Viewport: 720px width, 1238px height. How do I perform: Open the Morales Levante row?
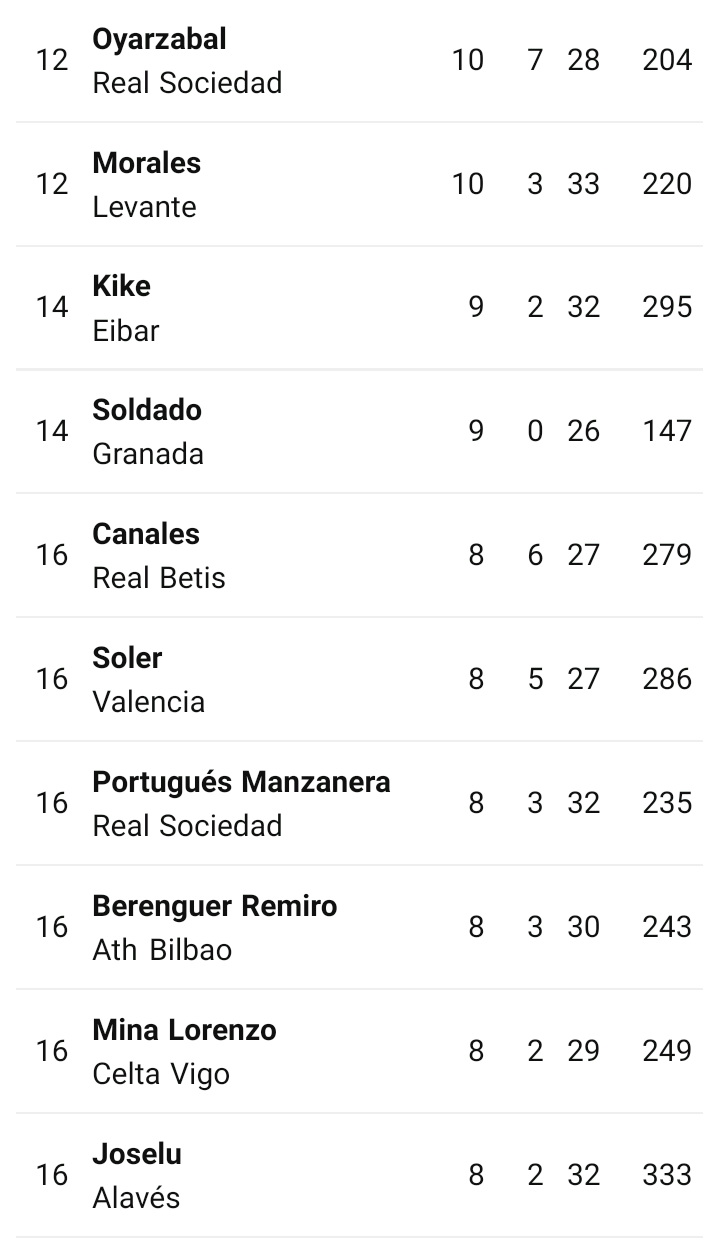(x=360, y=185)
